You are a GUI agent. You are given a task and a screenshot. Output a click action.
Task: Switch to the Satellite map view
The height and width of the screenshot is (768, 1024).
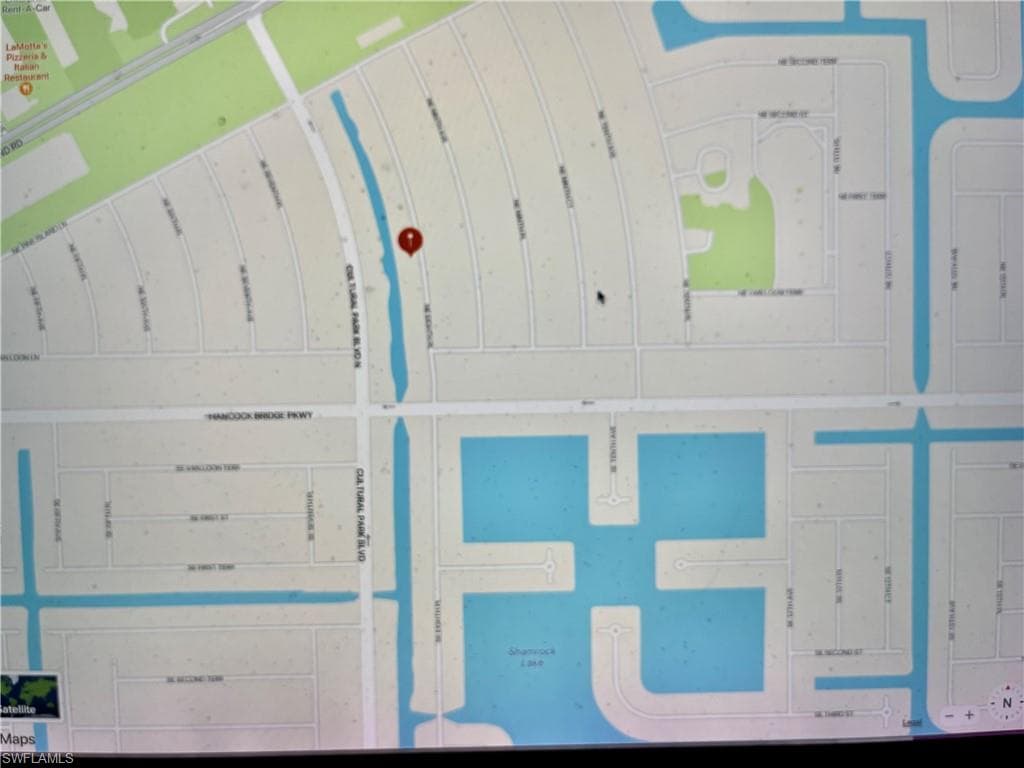pyautogui.click(x=29, y=696)
